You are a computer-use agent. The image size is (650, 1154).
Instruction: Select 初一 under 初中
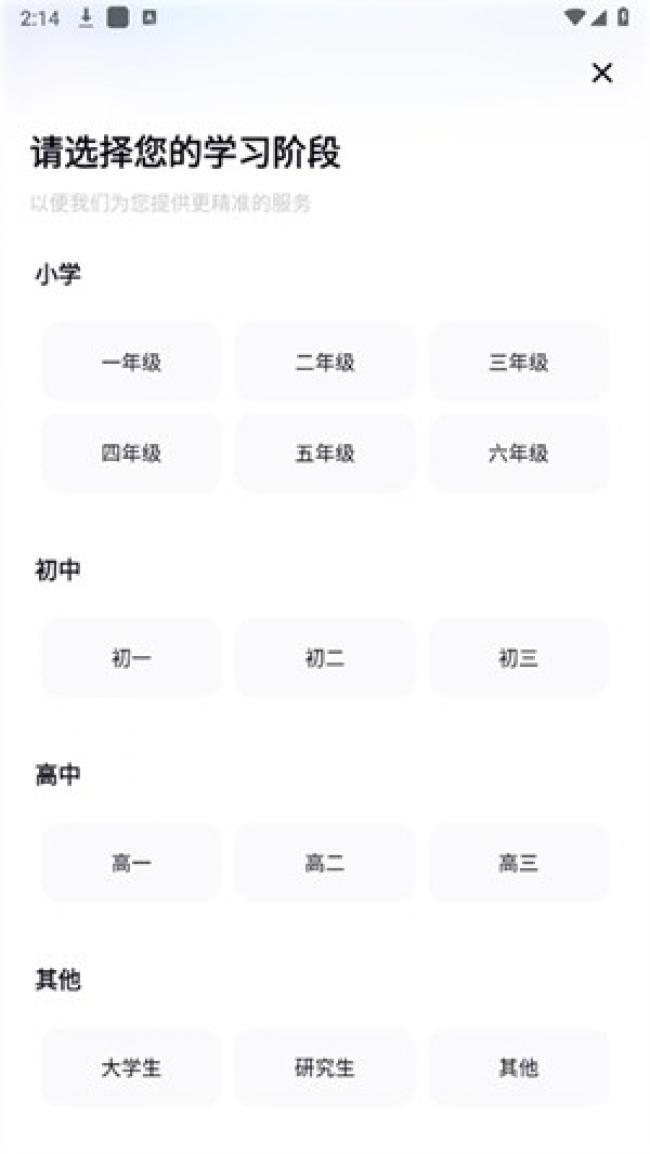click(131, 658)
